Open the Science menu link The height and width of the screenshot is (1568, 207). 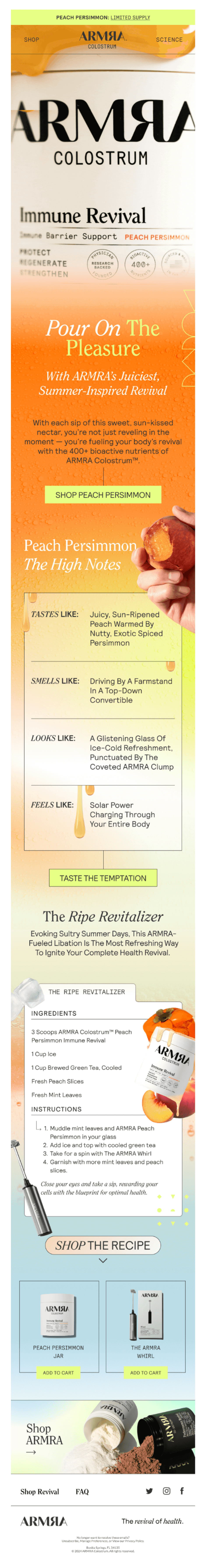(169, 40)
